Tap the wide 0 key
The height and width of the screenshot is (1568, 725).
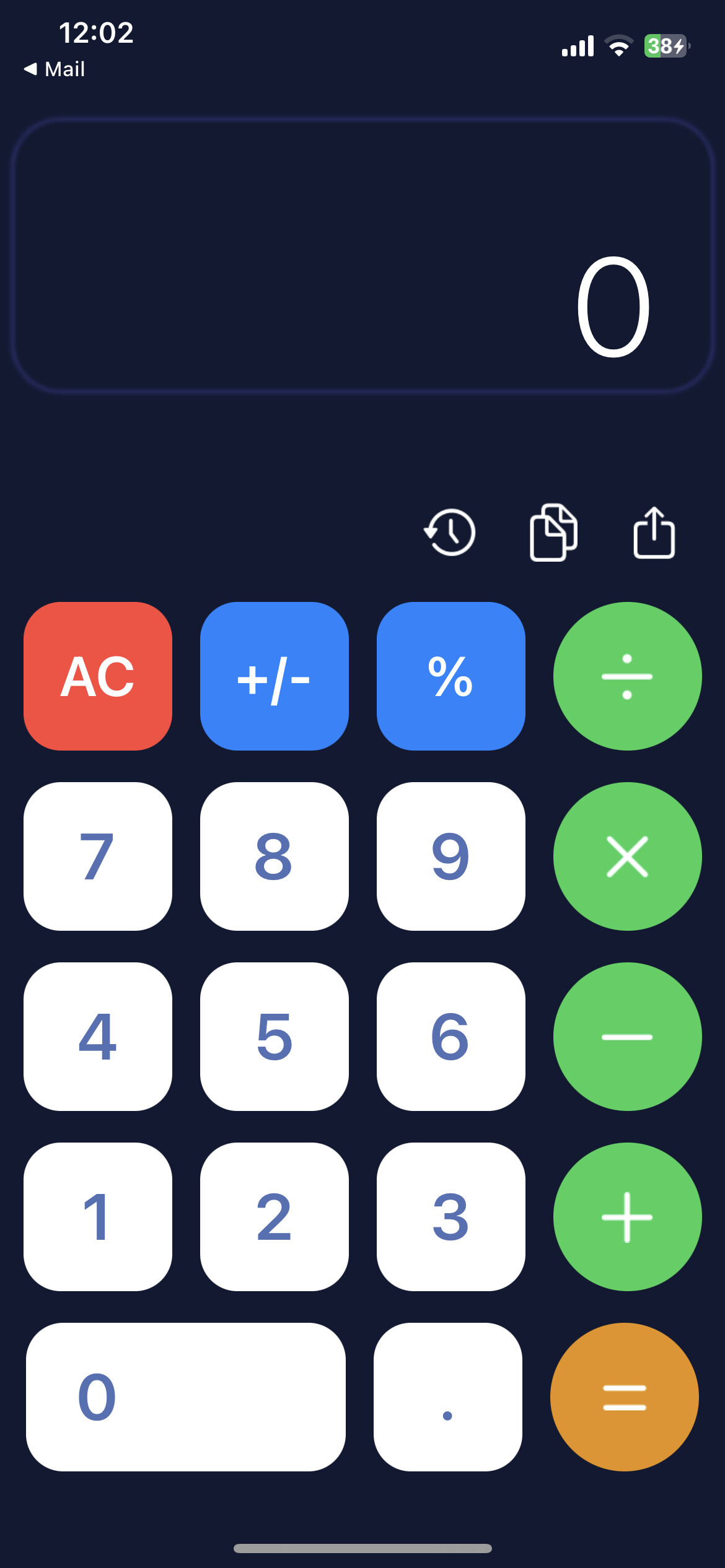click(x=186, y=1397)
